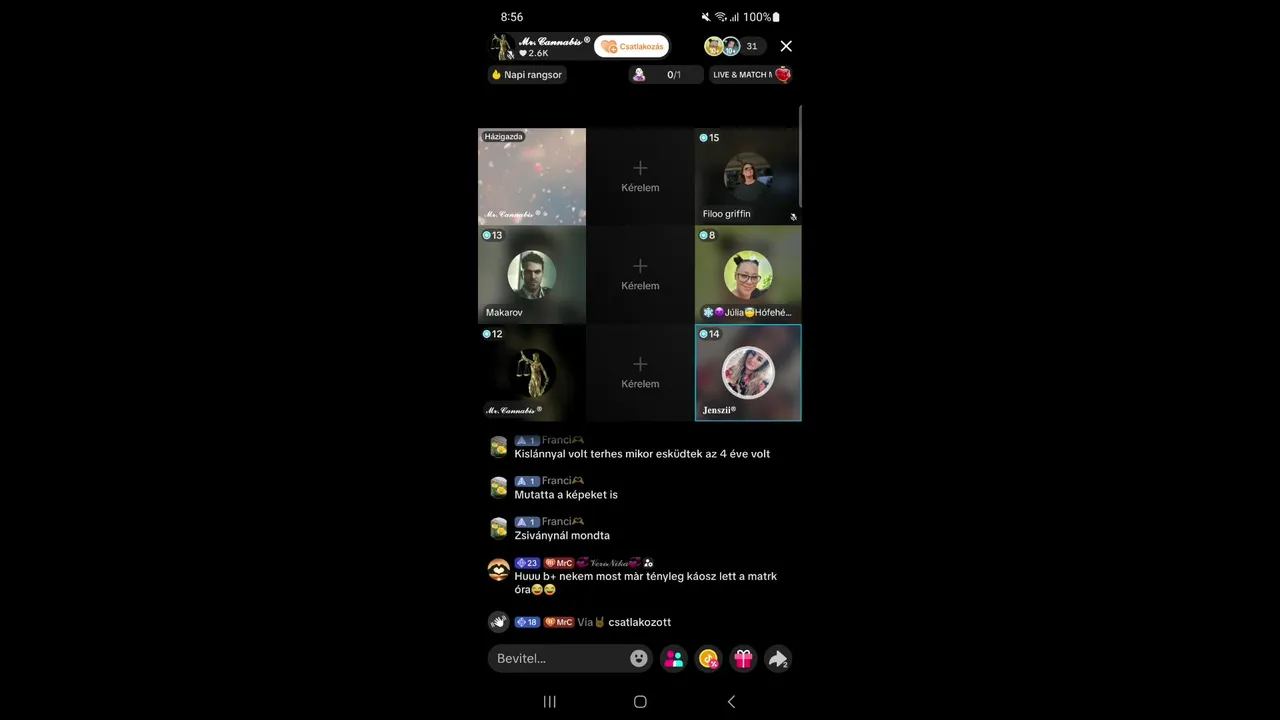This screenshot has width=1280, height=720.
Task: Go back with system navigation arrow
Action: 731,702
